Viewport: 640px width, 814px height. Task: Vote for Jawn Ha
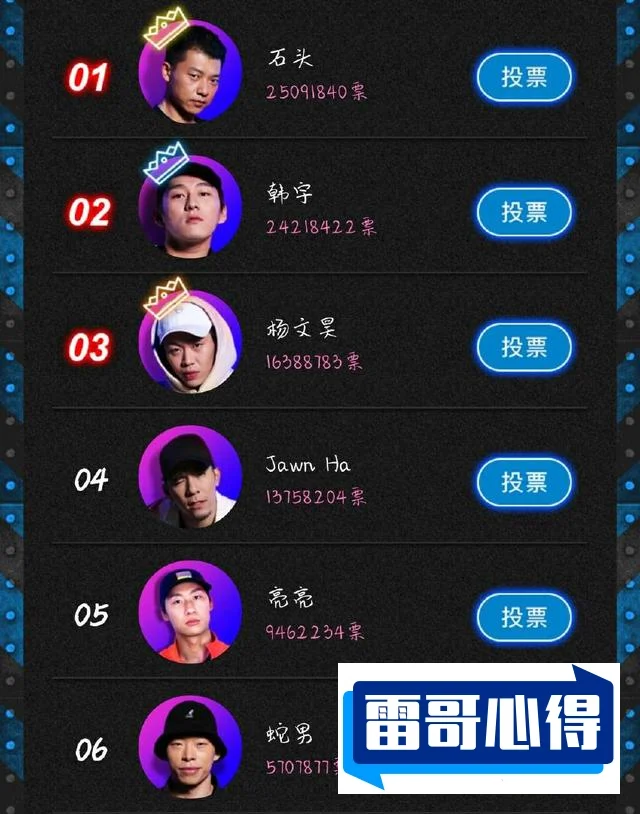click(524, 482)
